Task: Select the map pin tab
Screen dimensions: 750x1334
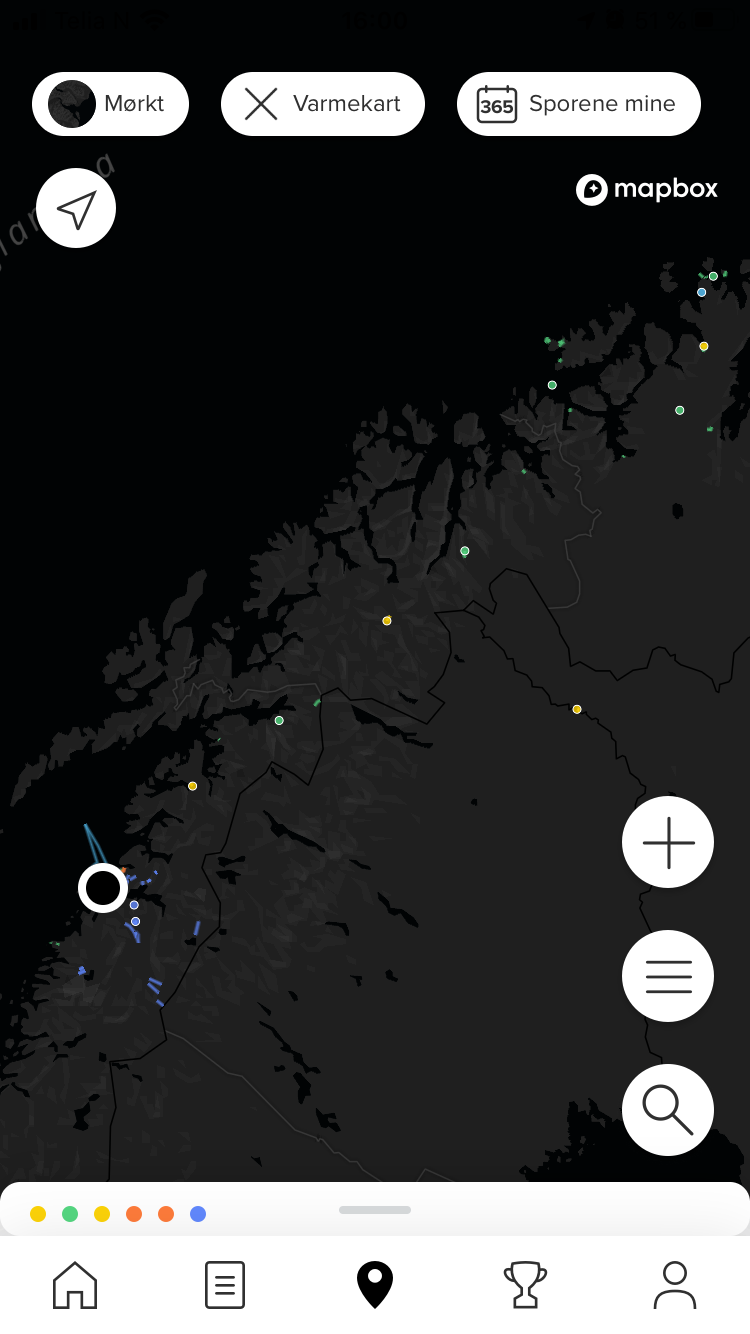Action: tap(375, 1285)
